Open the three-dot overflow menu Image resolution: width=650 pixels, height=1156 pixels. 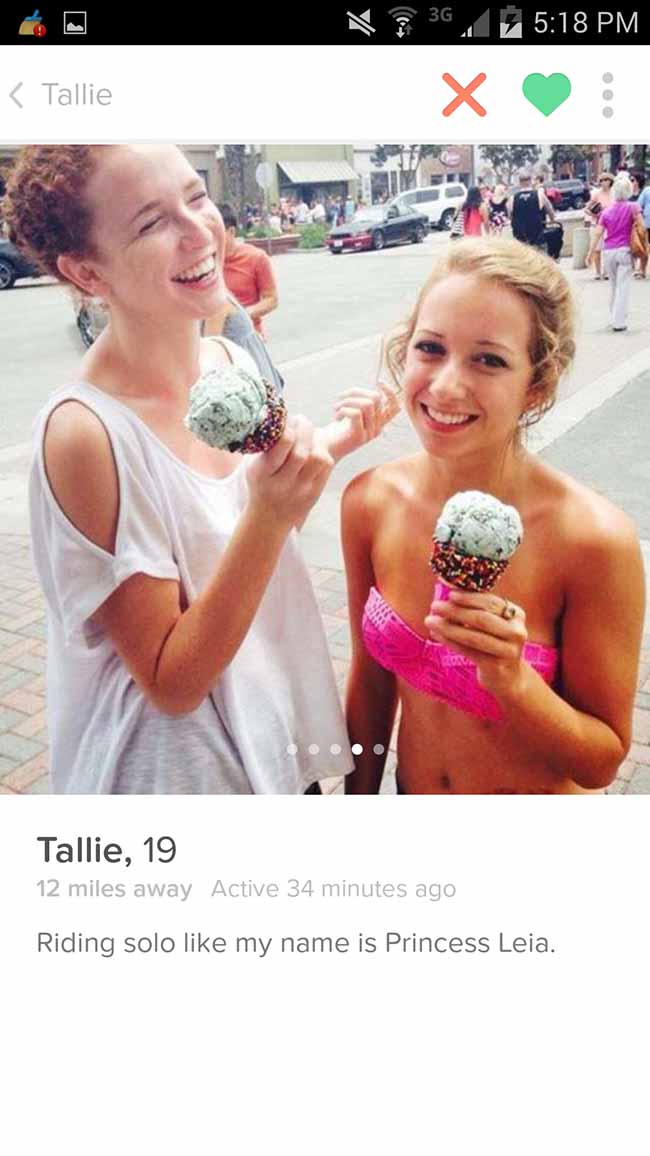607,94
